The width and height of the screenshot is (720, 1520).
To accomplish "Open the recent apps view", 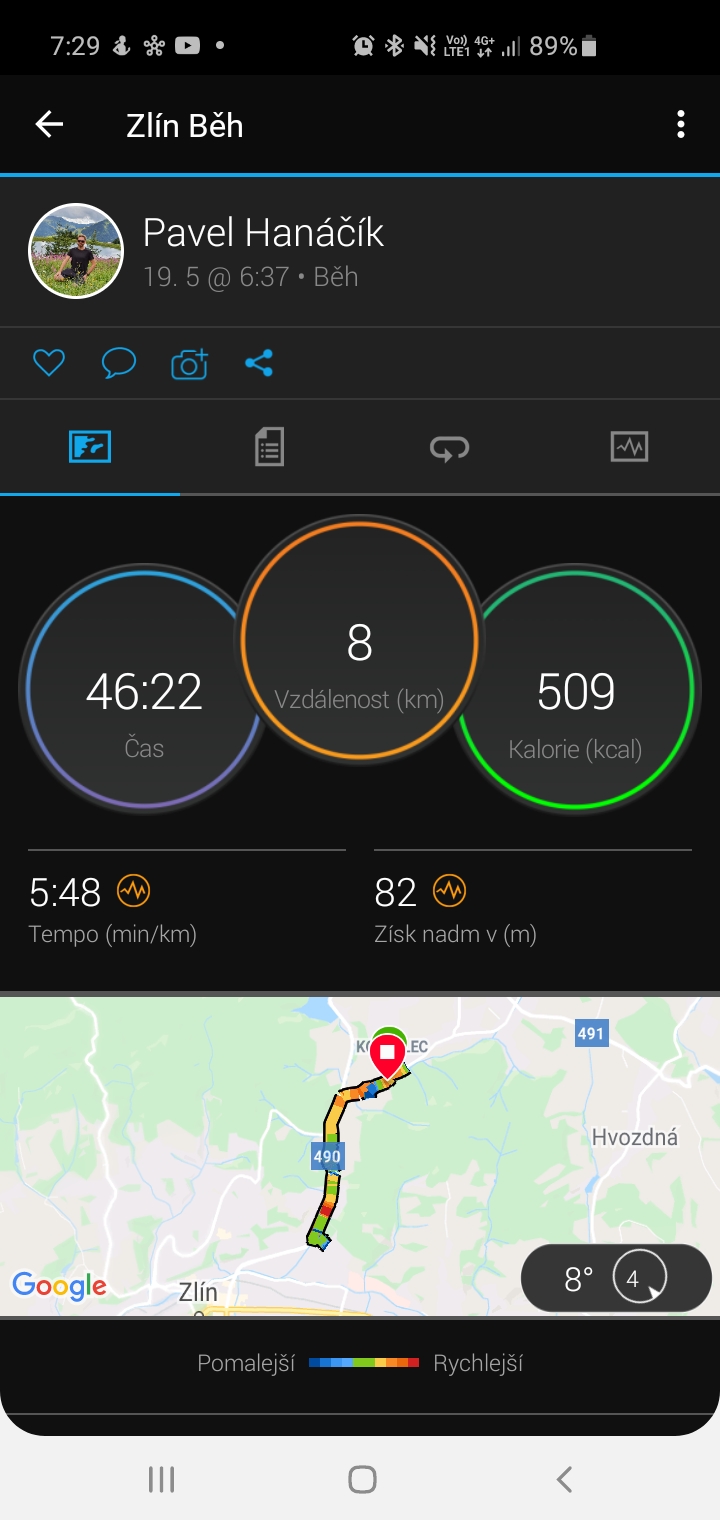I will pyautogui.click(x=161, y=1479).
